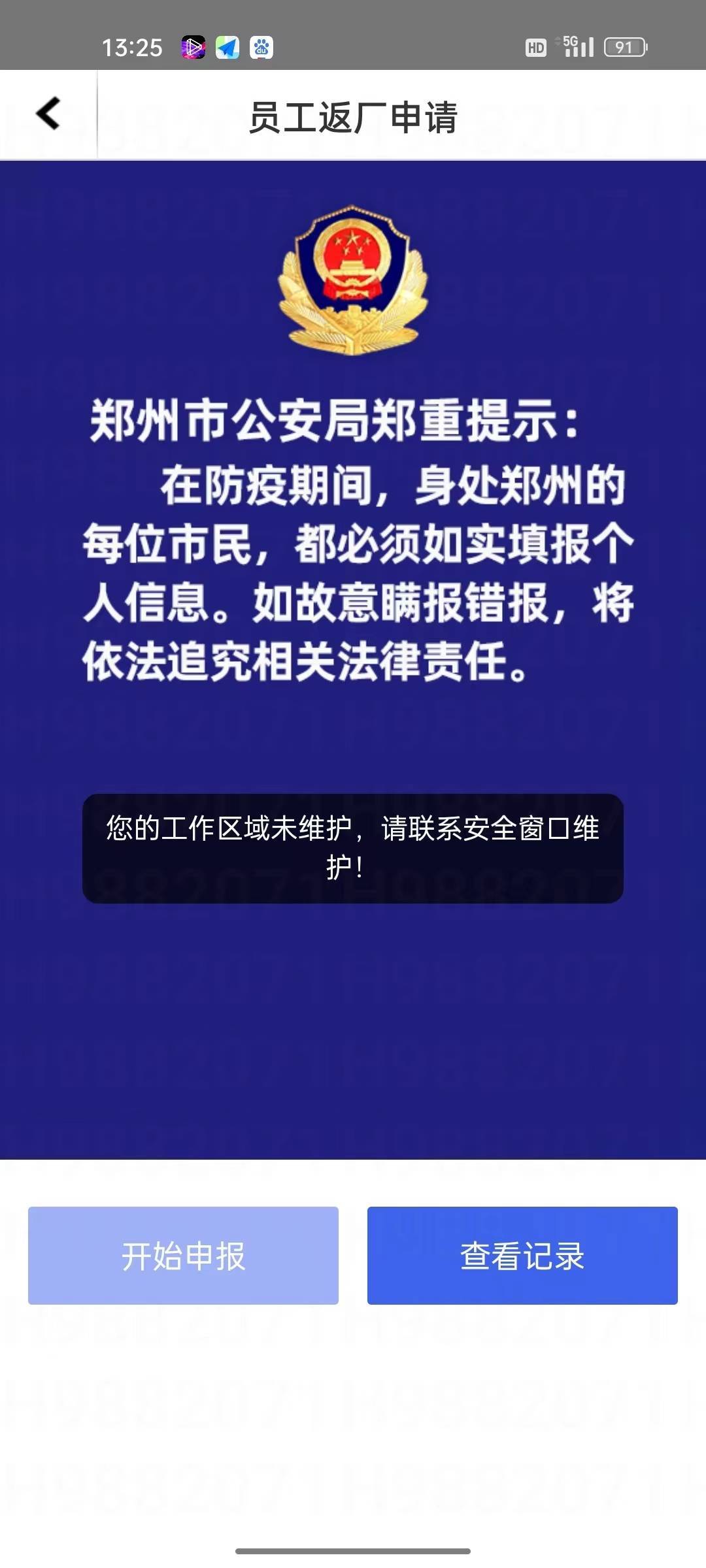The image size is (706, 1568).
Task: Open 查看记录 to view records
Action: click(522, 1255)
